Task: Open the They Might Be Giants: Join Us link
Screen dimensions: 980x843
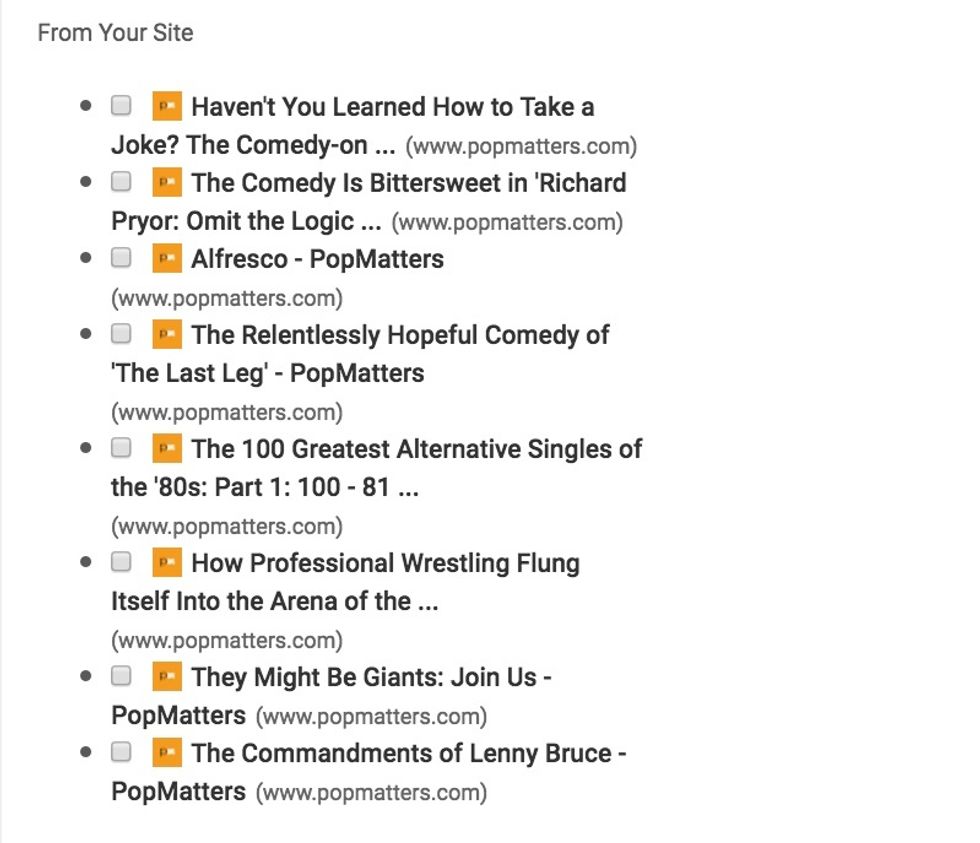Action: pos(371,677)
